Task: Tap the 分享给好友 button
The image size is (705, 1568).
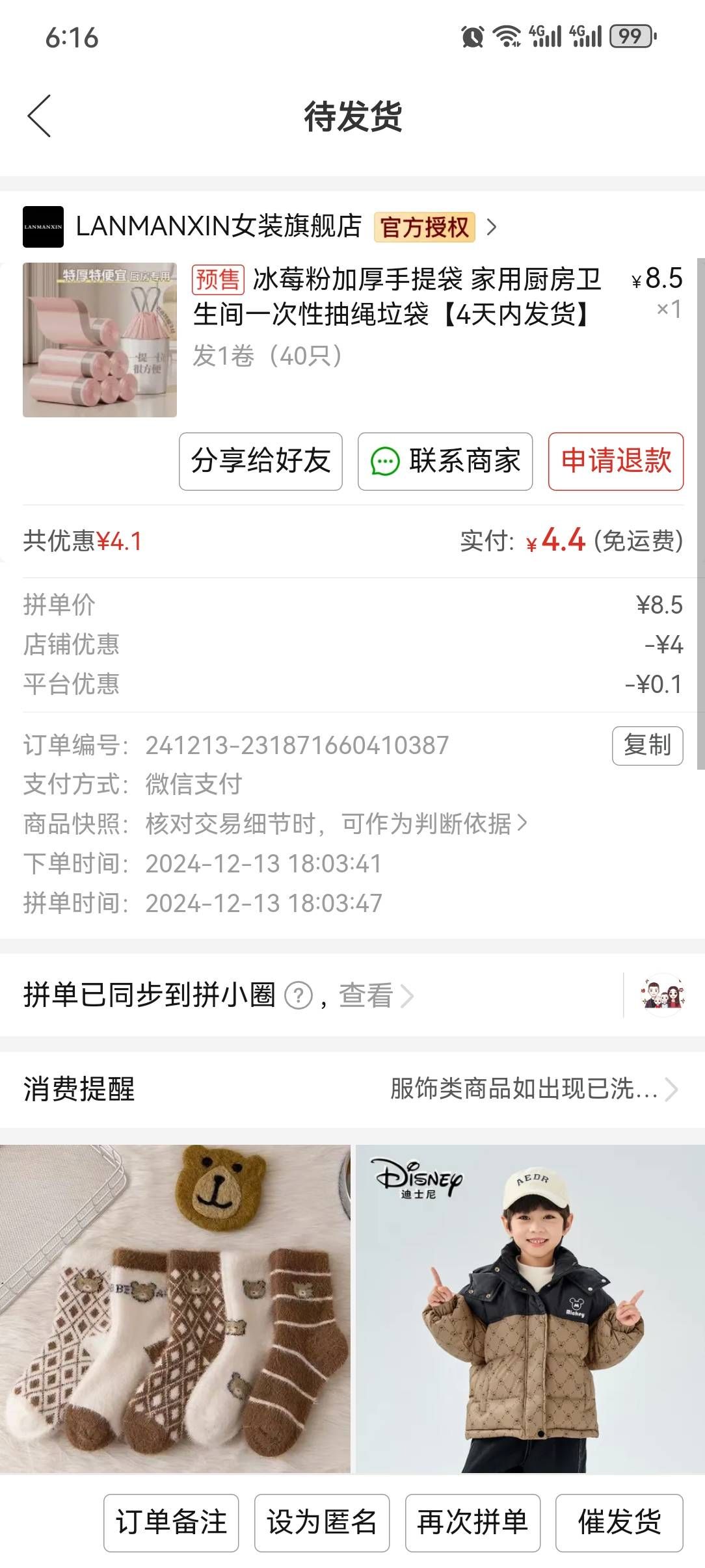Action: pos(261,461)
